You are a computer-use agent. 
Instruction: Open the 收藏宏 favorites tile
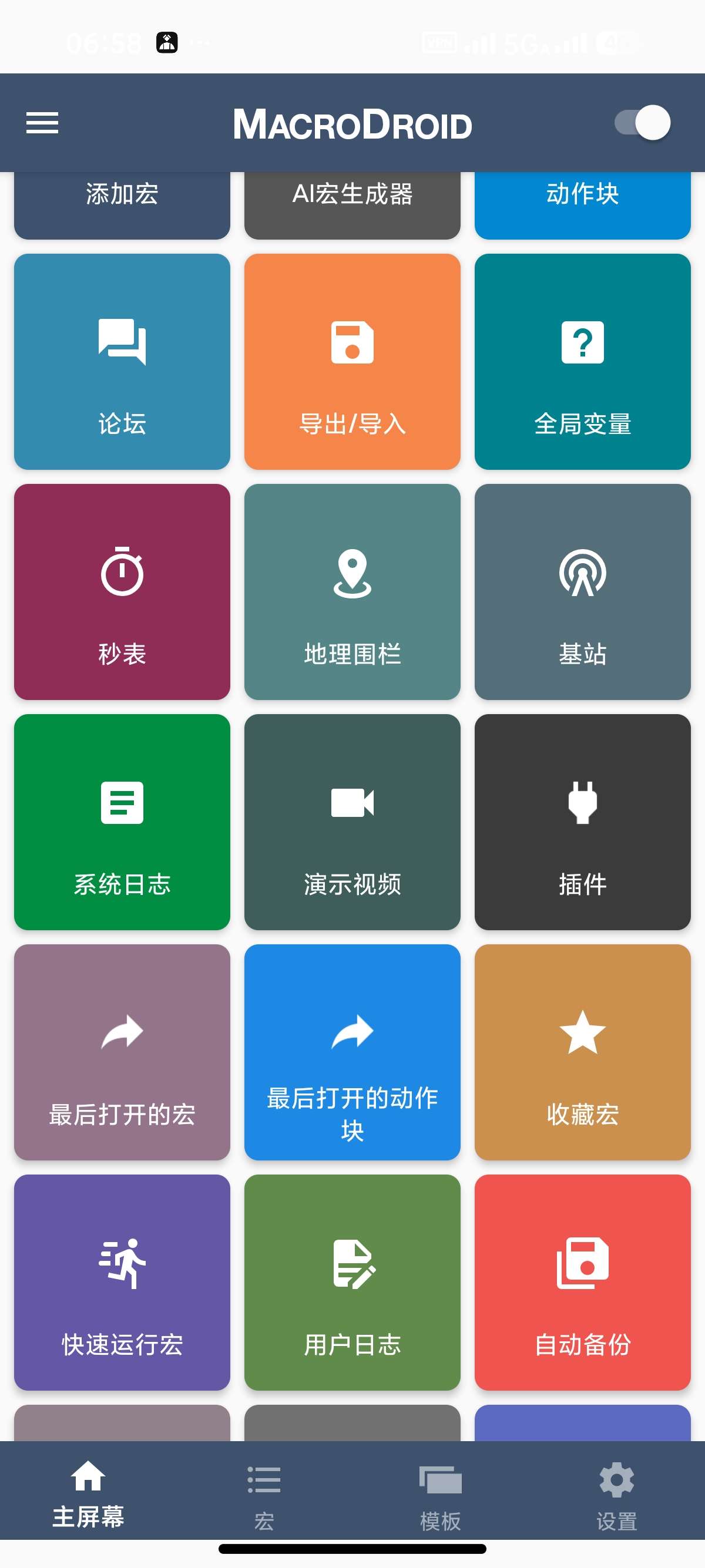pos(582,1052)
